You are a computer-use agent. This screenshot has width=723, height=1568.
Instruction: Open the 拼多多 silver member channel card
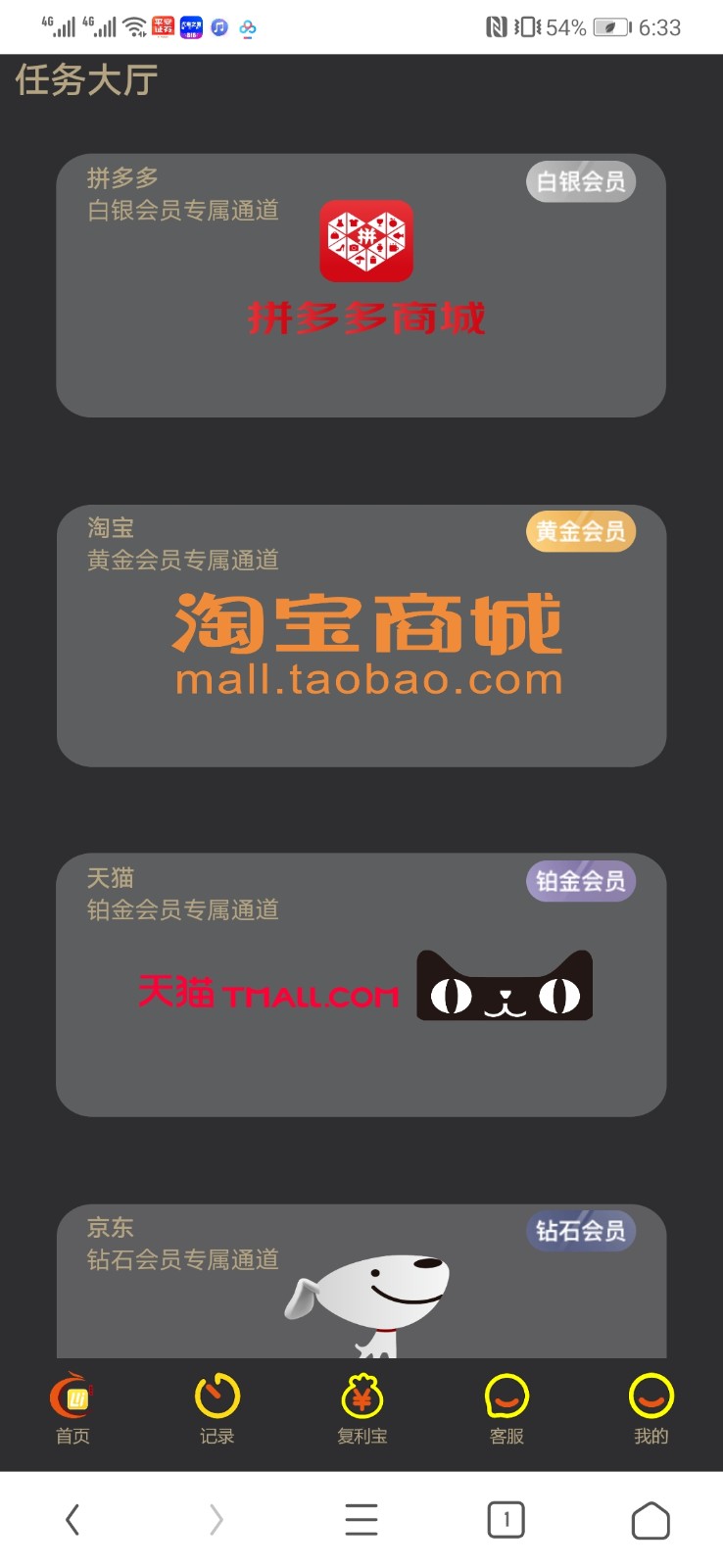(361, 285)
